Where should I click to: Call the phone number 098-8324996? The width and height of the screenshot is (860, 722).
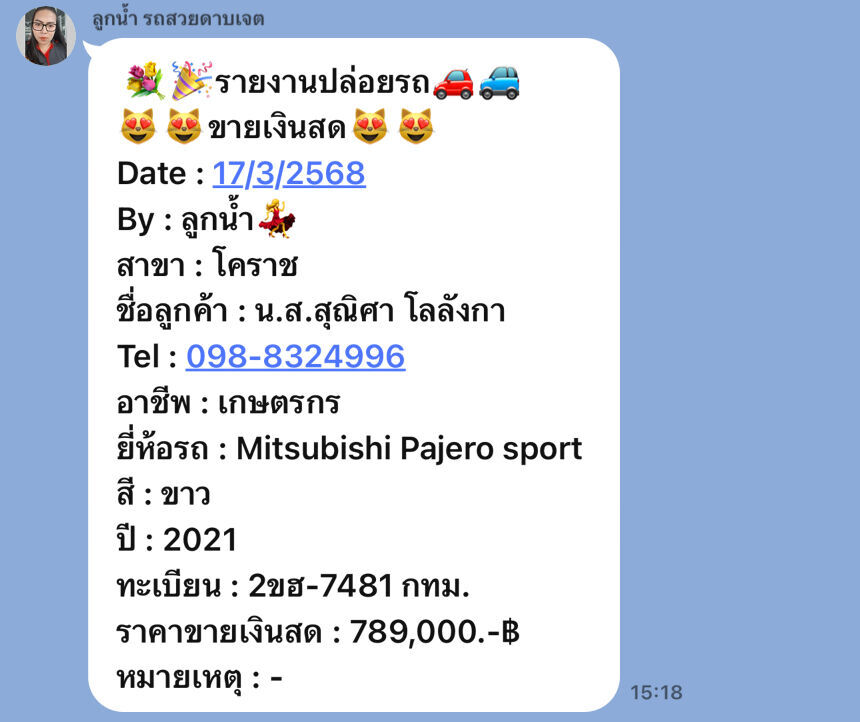pos(295,357)
